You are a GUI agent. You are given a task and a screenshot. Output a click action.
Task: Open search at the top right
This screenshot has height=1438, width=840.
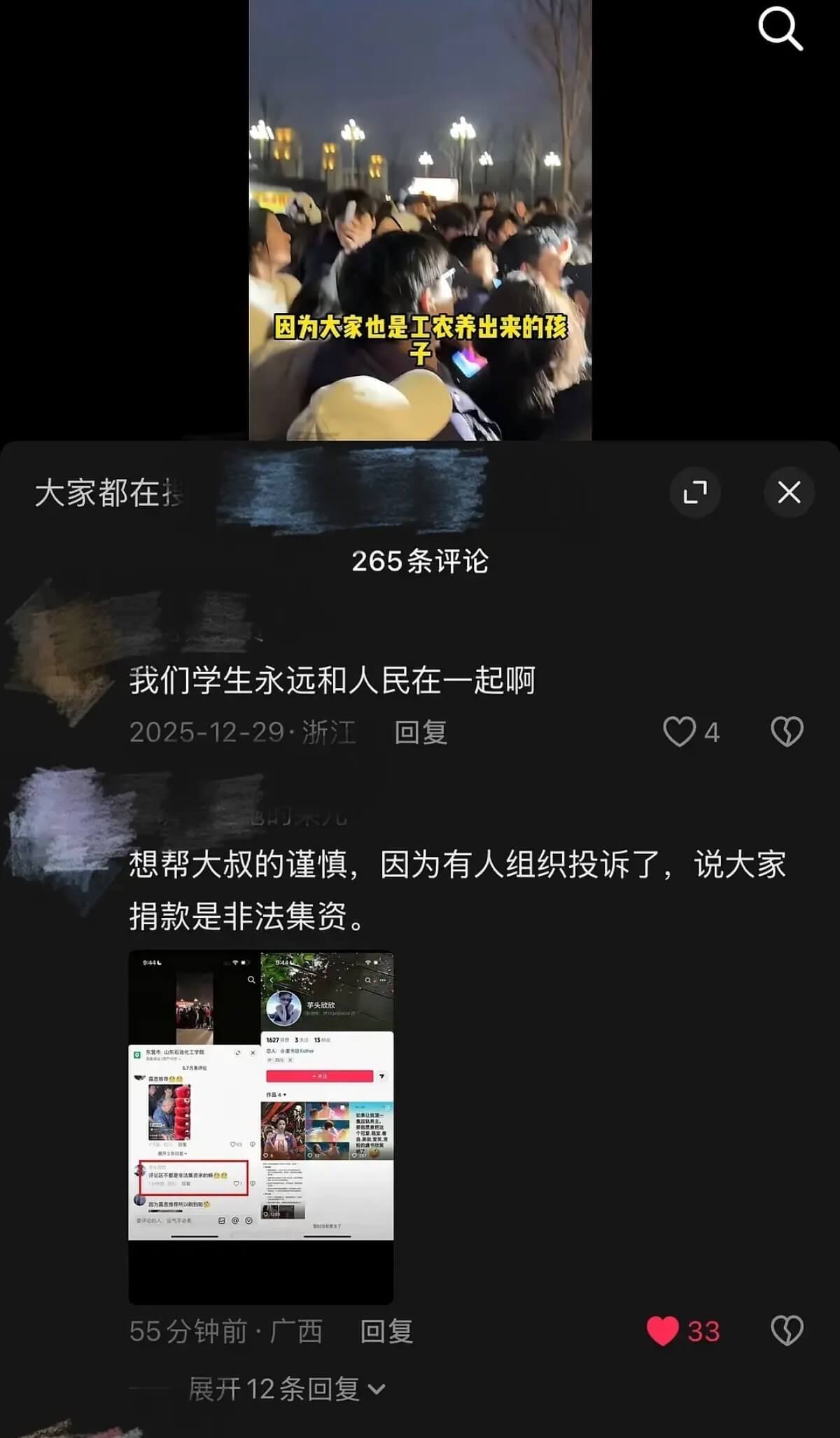(x=780, y=29)
